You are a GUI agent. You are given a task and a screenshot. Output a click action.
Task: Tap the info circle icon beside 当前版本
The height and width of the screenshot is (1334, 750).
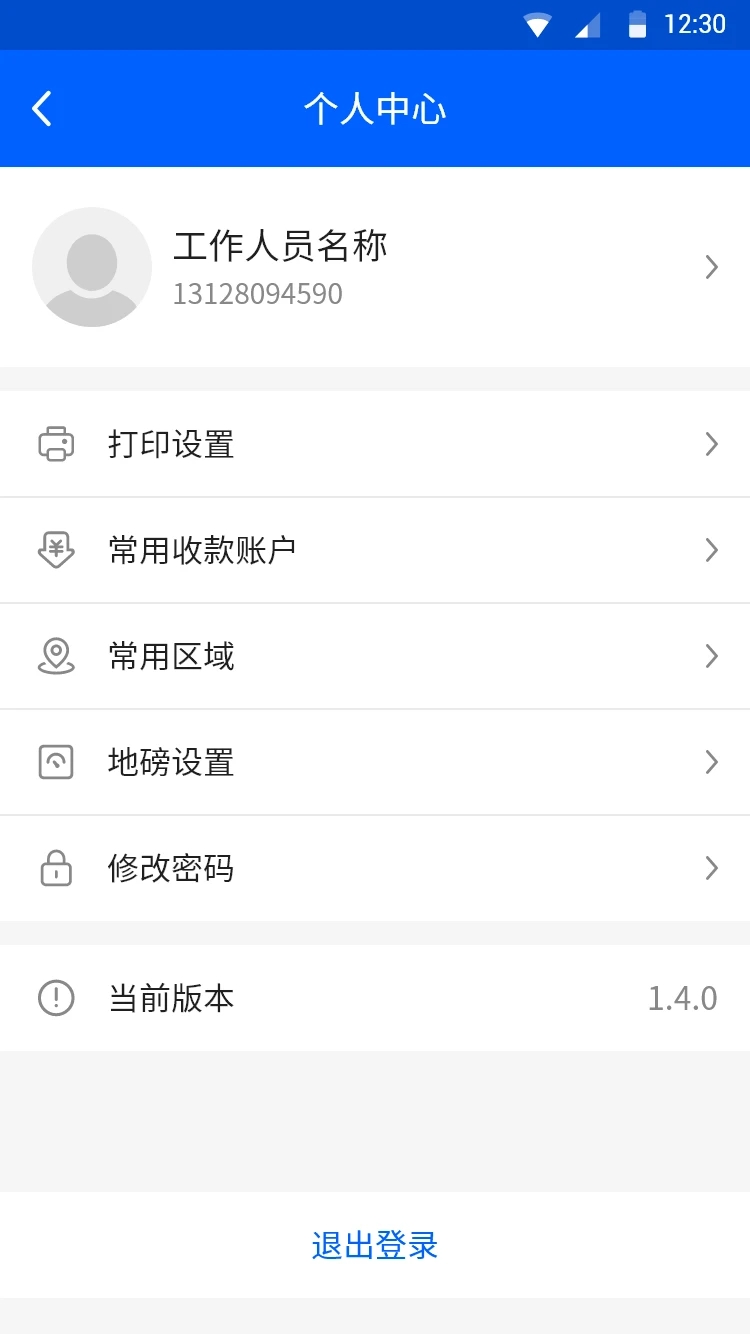point(56,998)
